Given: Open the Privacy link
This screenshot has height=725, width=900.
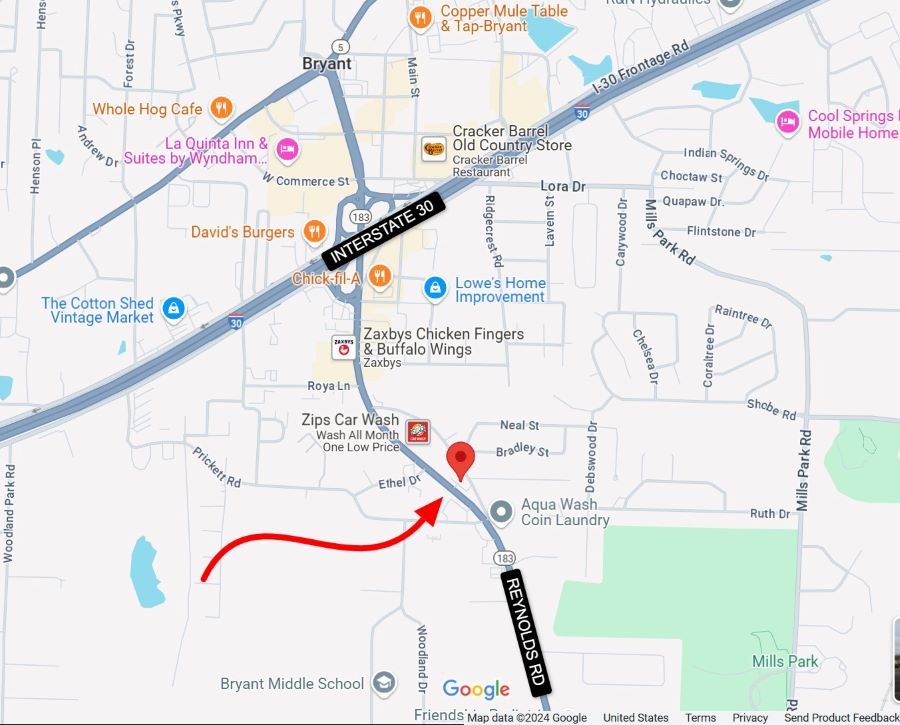Looking at the screenshot, I should (x=750, y=718).
